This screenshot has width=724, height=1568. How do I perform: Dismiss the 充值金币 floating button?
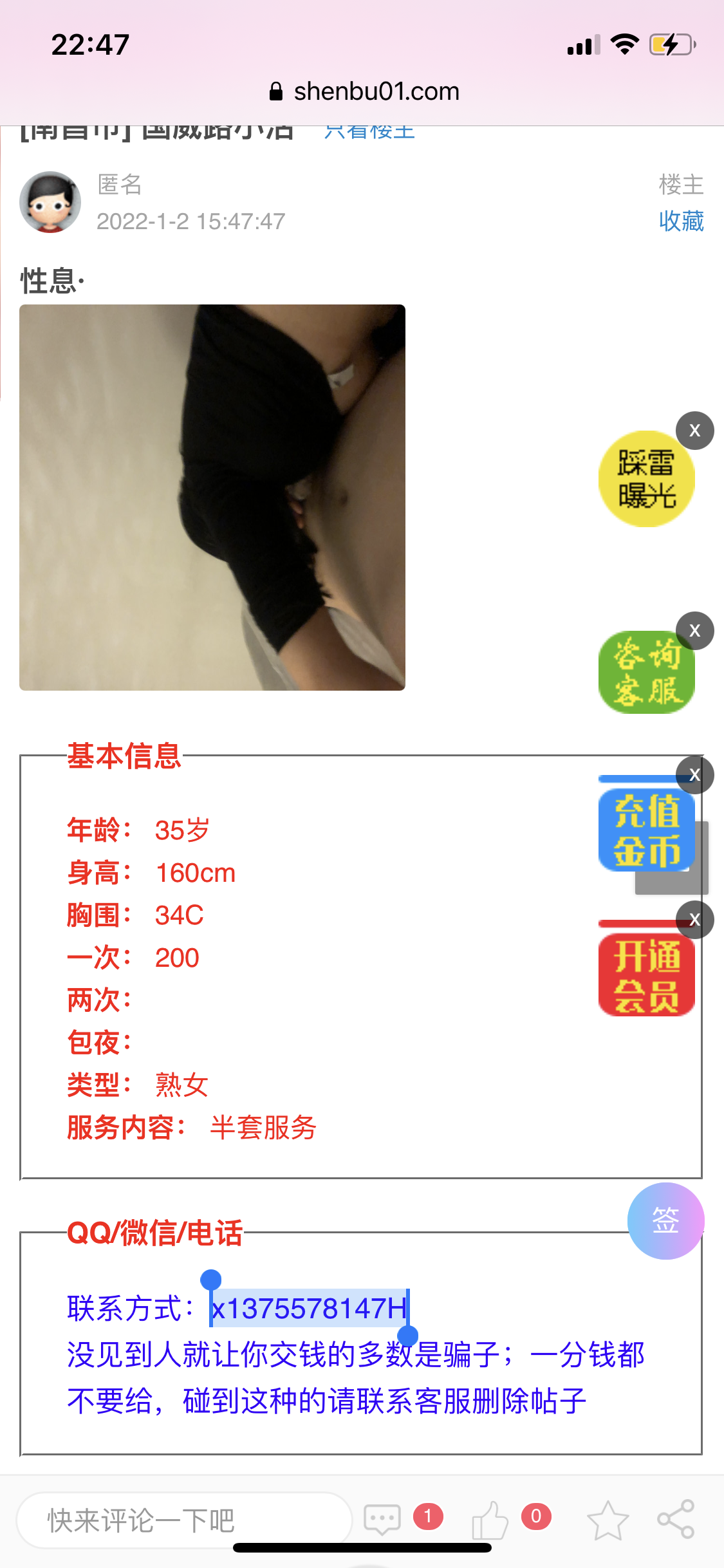click(694, 775)
